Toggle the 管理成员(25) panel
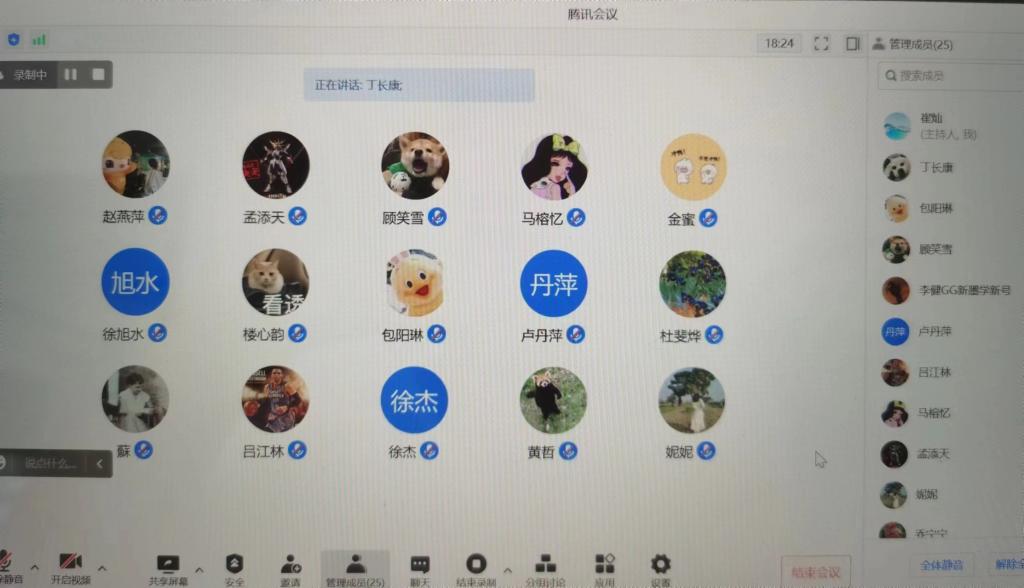1024x588 pixels. [x=355, y=568]
